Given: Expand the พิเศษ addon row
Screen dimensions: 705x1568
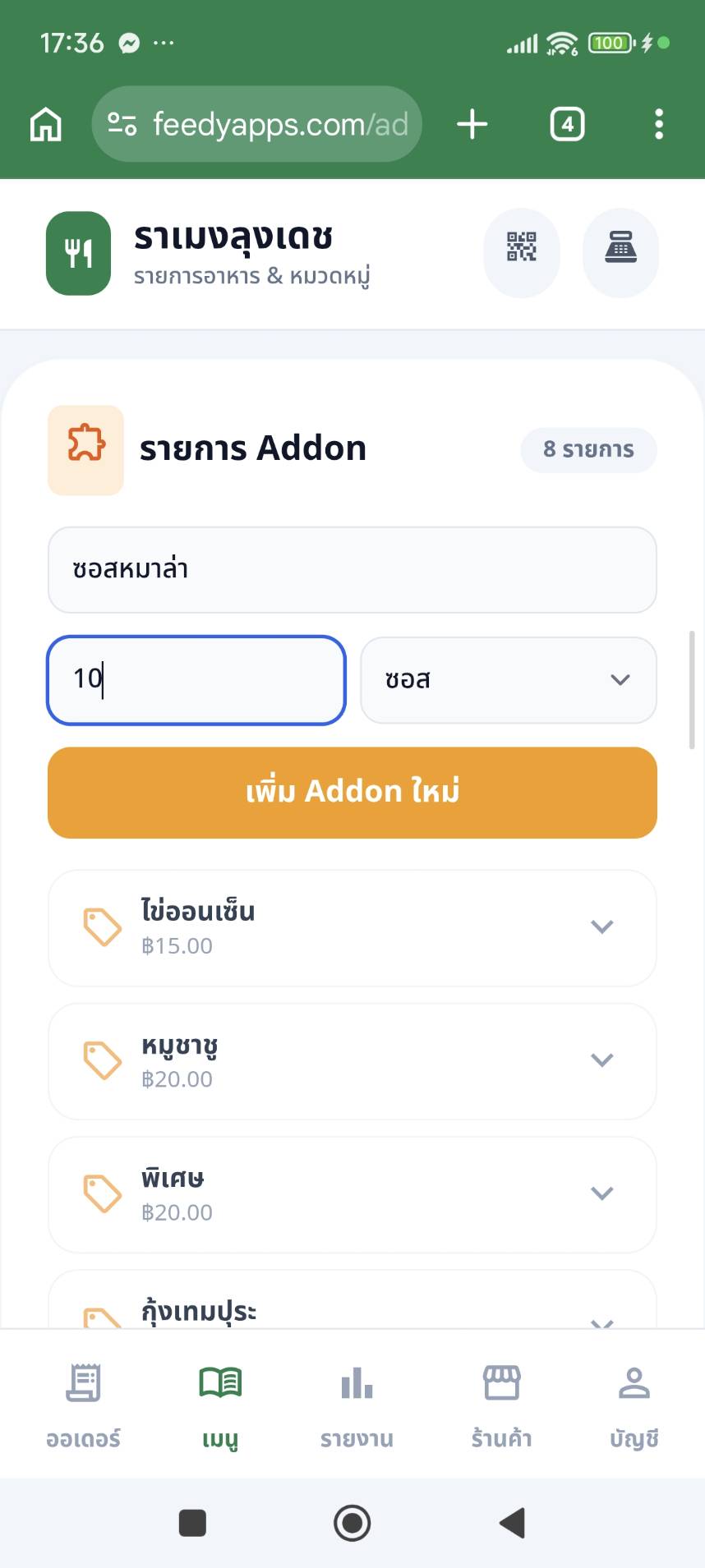Looking at the screenshot, I should [x=601, y=1193].
